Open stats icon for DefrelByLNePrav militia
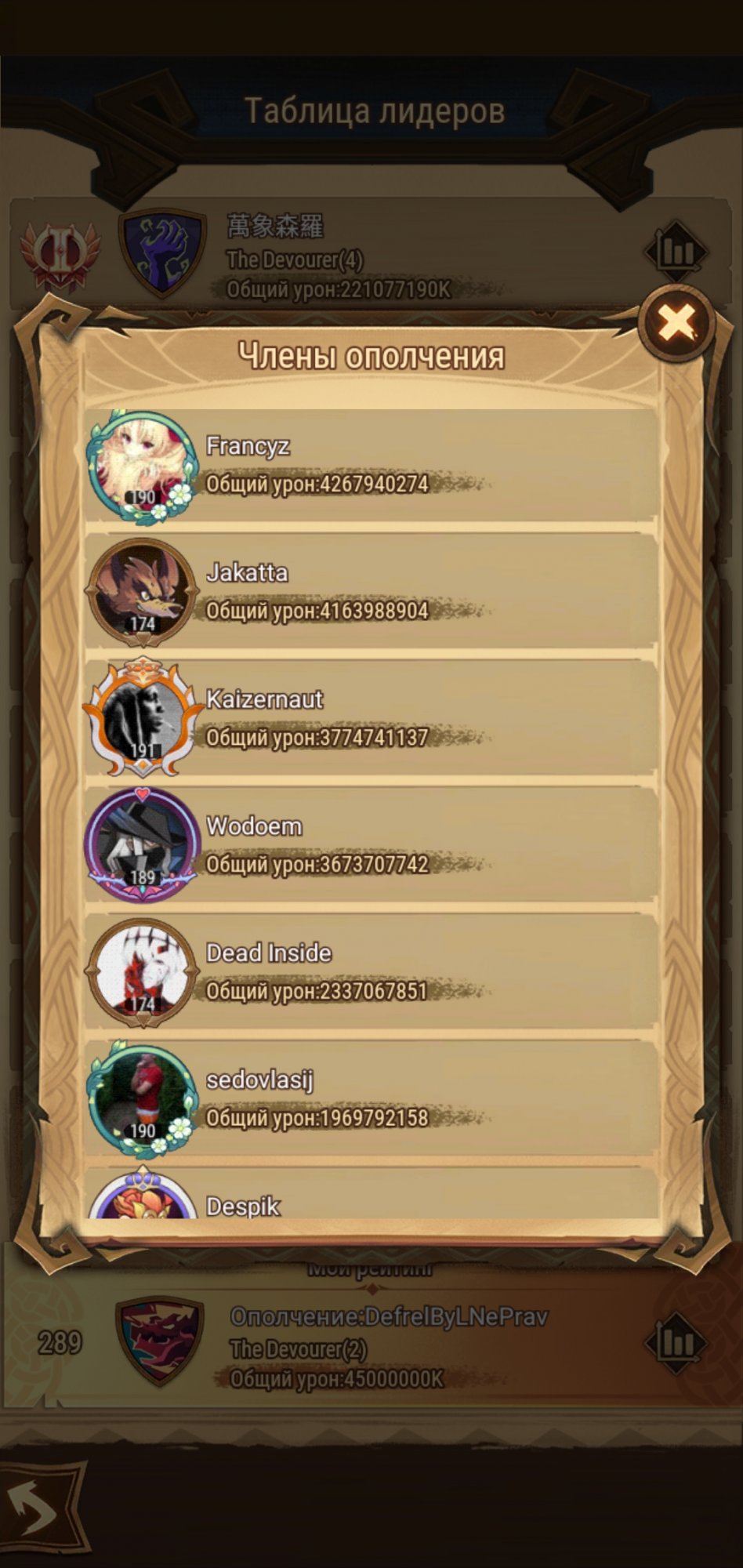This screenshot has height=1568, width=743. [x=676, y=1344]
